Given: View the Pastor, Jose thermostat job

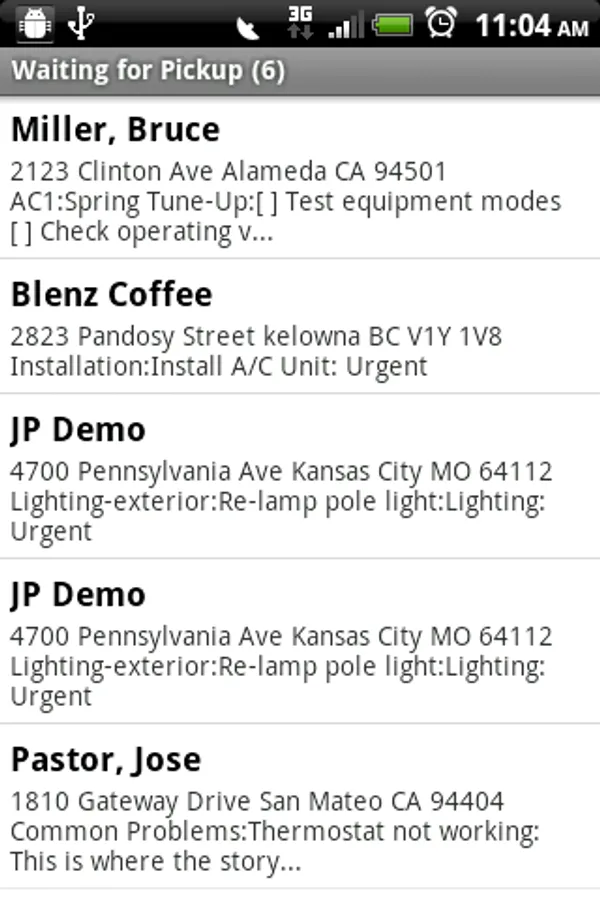Looking at the screenshot, I should [300, 806].
